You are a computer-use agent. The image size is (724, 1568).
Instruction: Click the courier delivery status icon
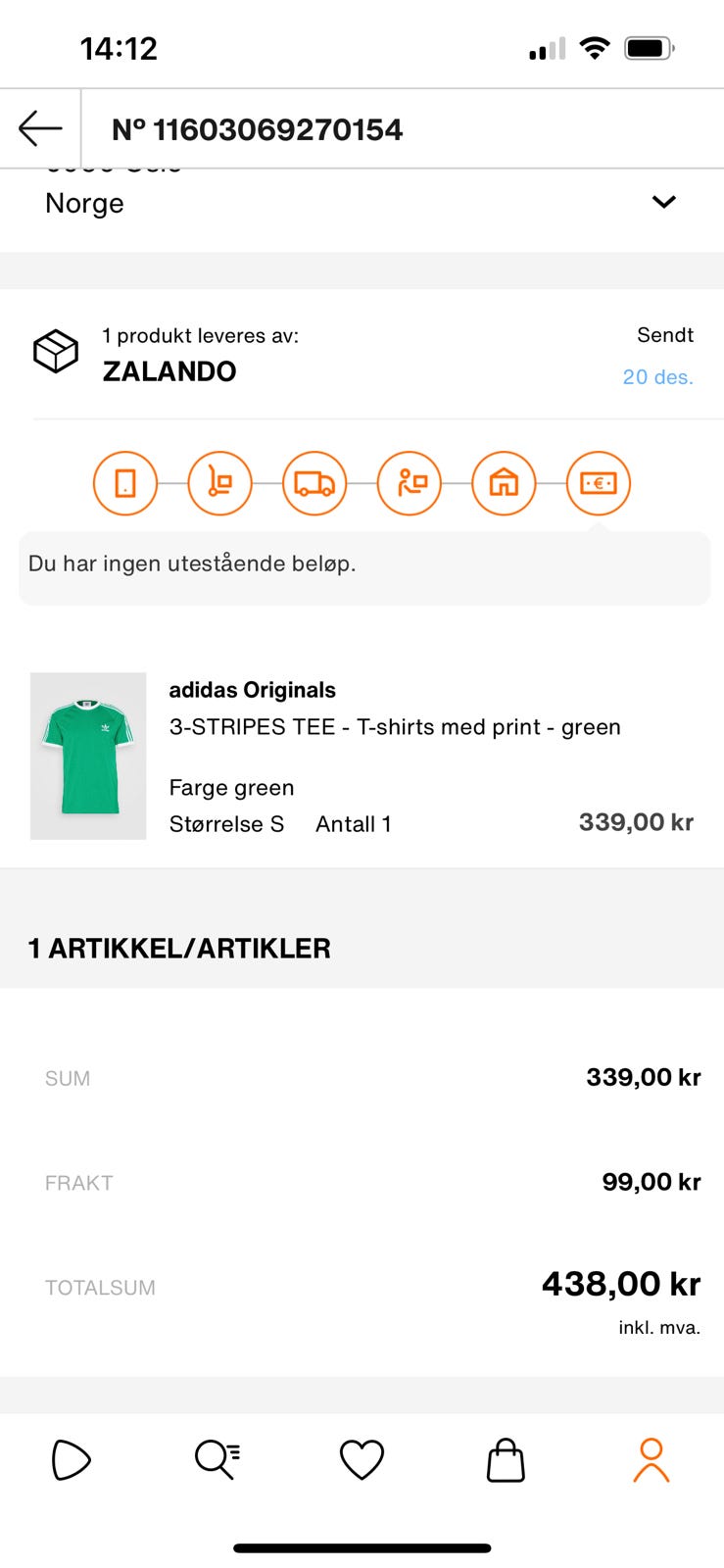click(410, 483)
